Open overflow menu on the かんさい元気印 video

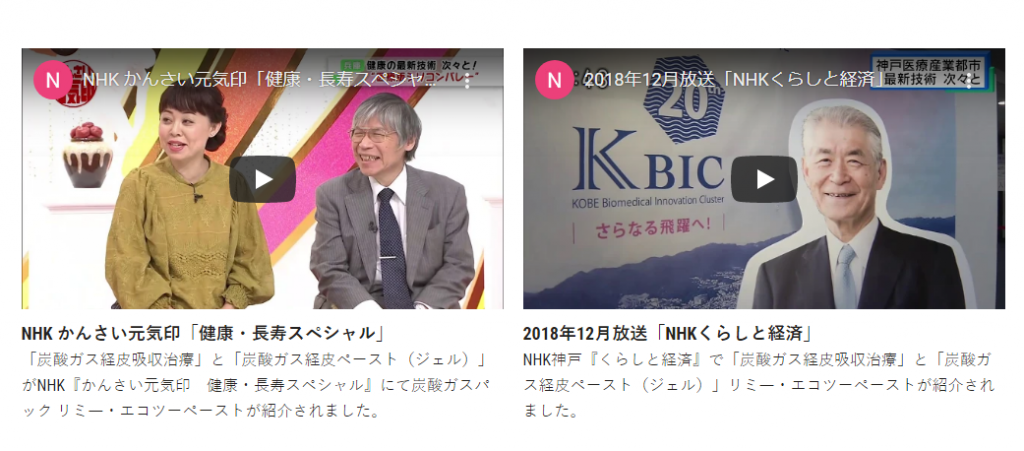pyautogui.click(x=466, y=81)
